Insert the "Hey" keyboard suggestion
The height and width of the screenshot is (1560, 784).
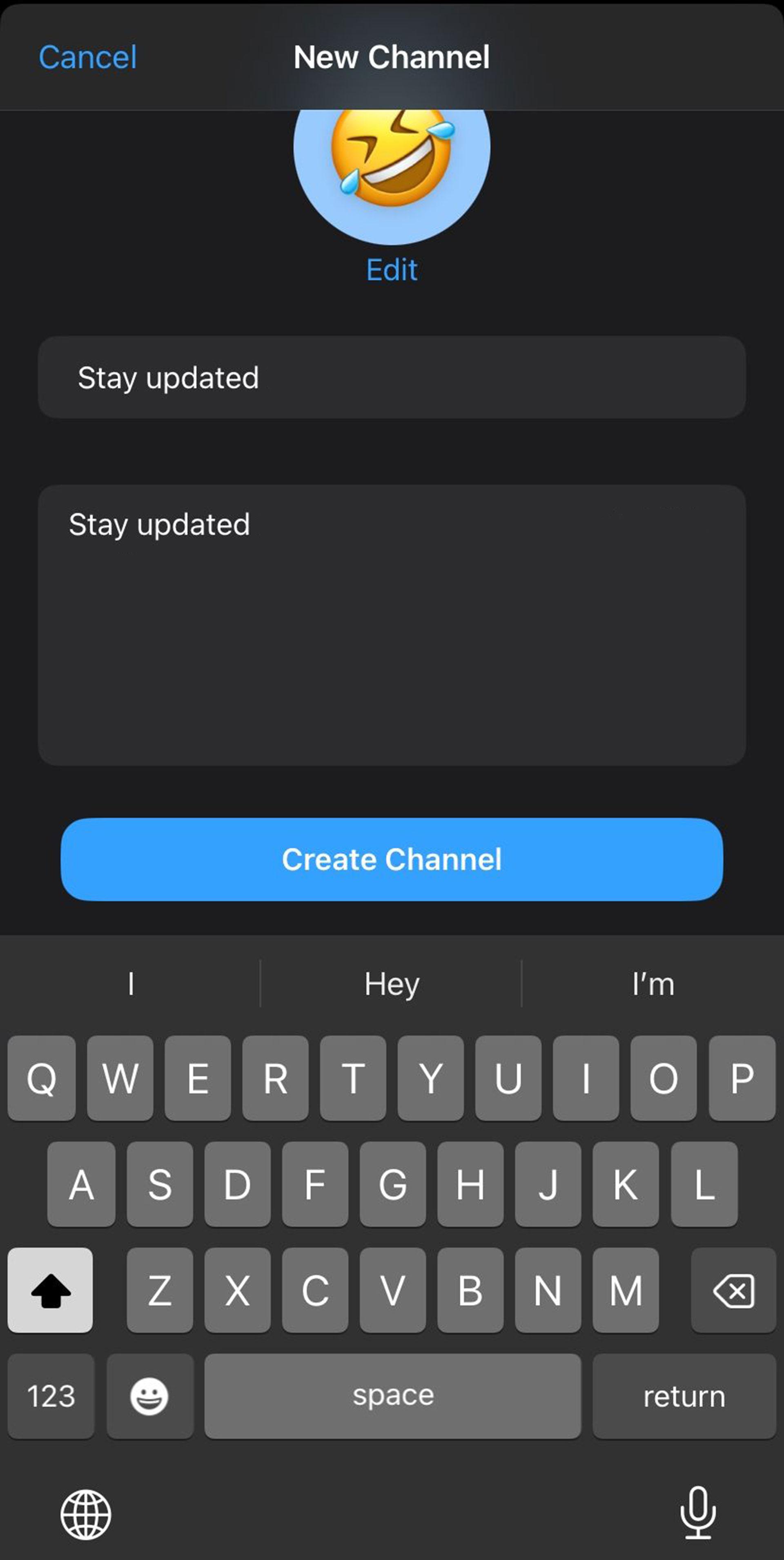(392, 983)
